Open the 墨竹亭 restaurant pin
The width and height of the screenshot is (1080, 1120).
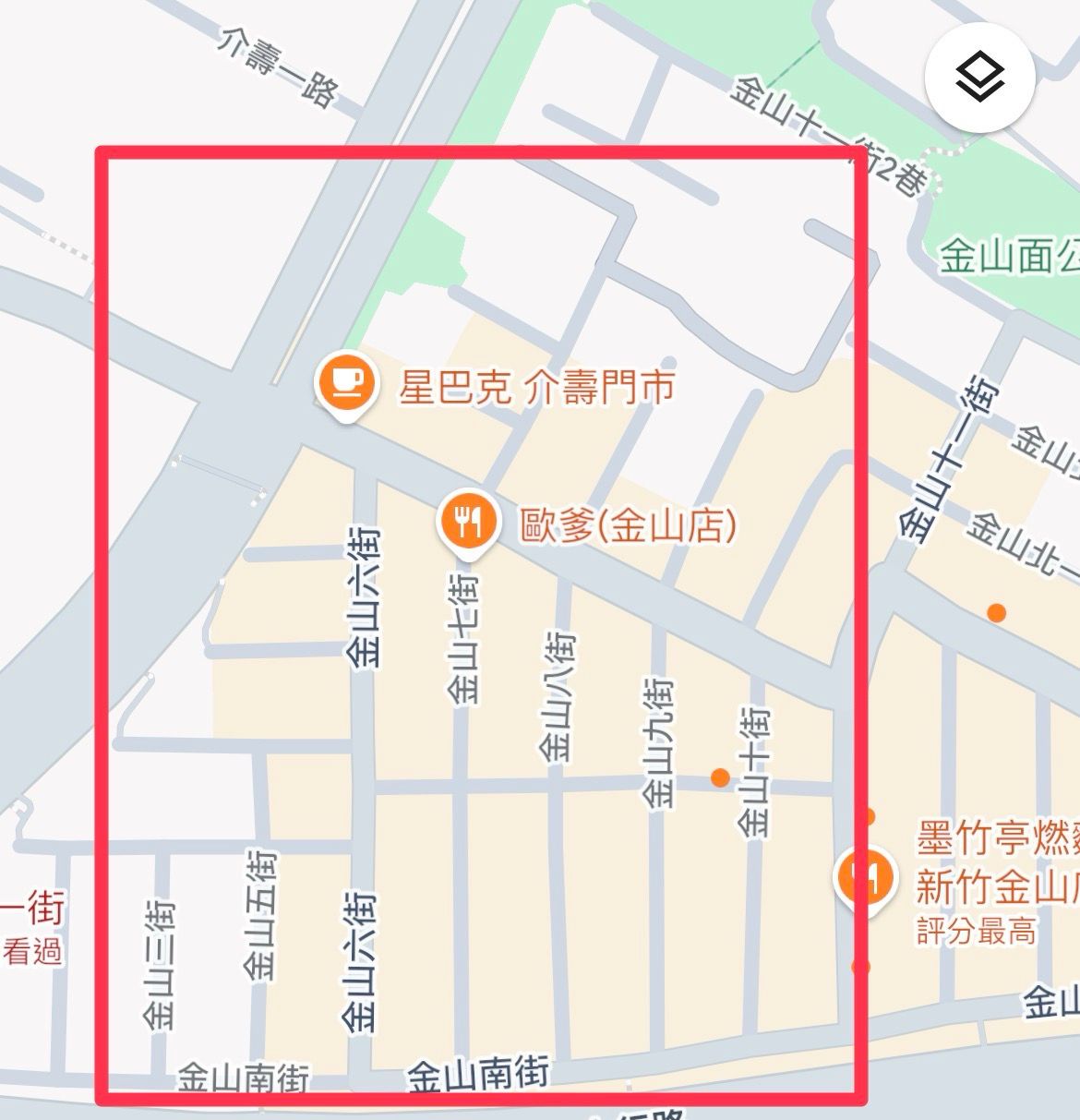(865, 876)
